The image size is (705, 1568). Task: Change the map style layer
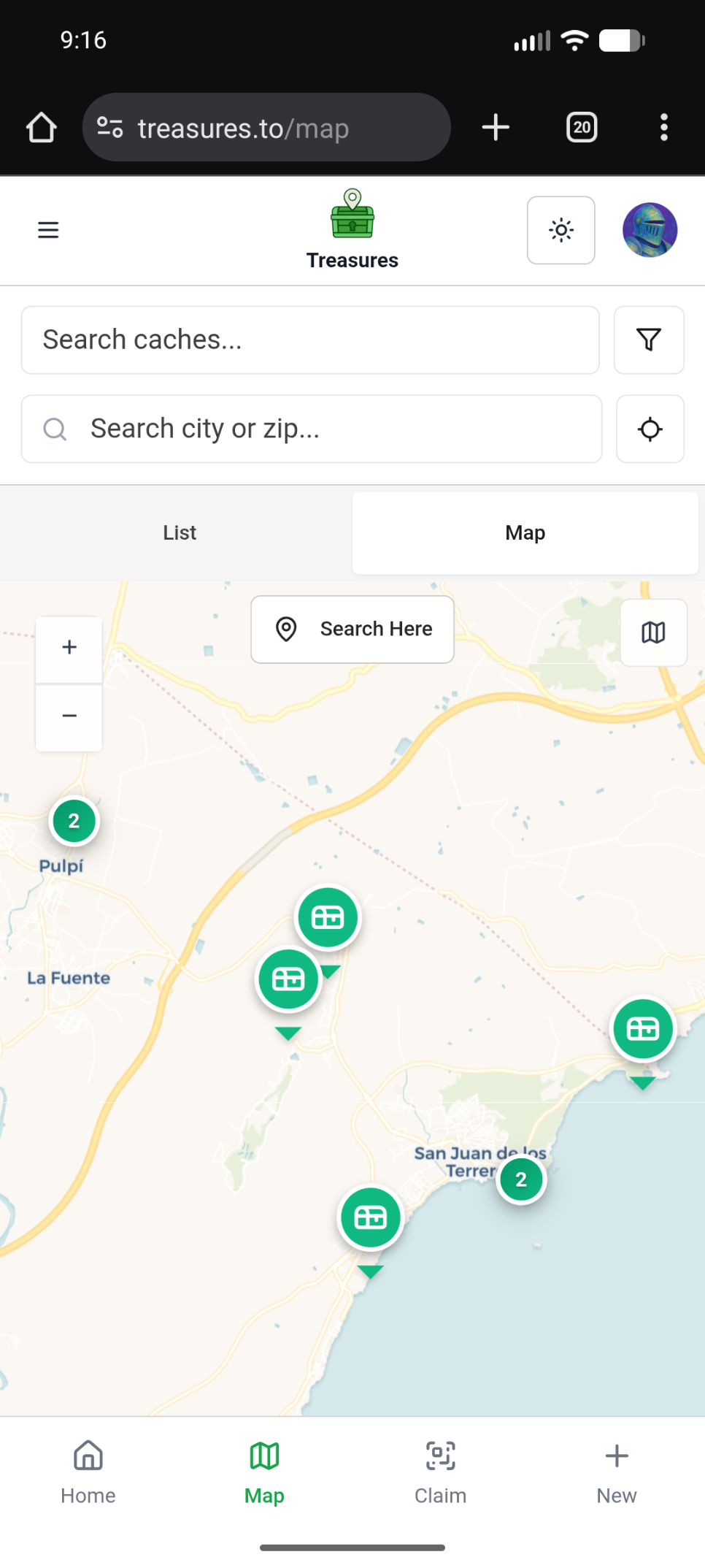click(x=653, y=632)
